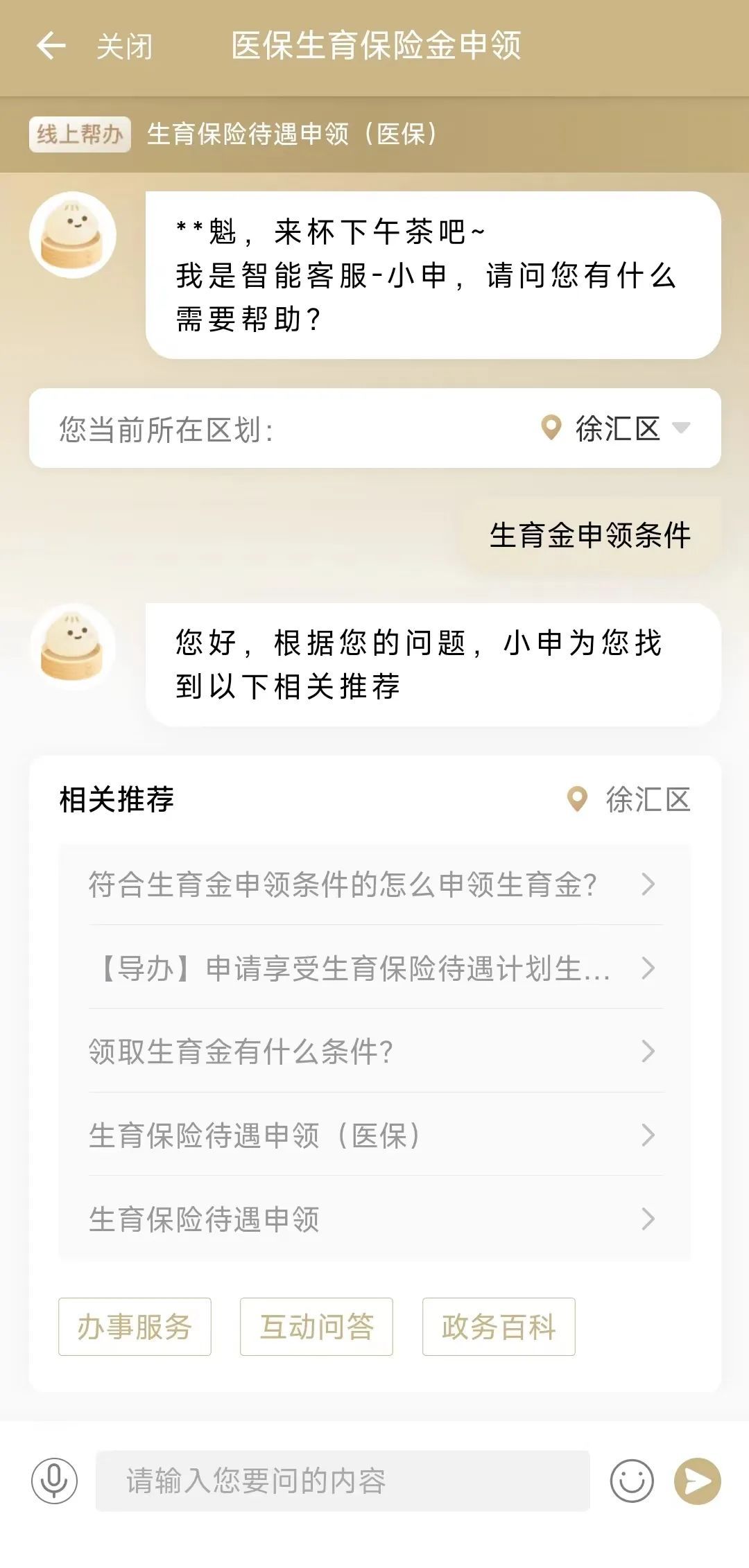
Task: Open the 徐汇区 district dropdown
Action: (x=617, y=428)
